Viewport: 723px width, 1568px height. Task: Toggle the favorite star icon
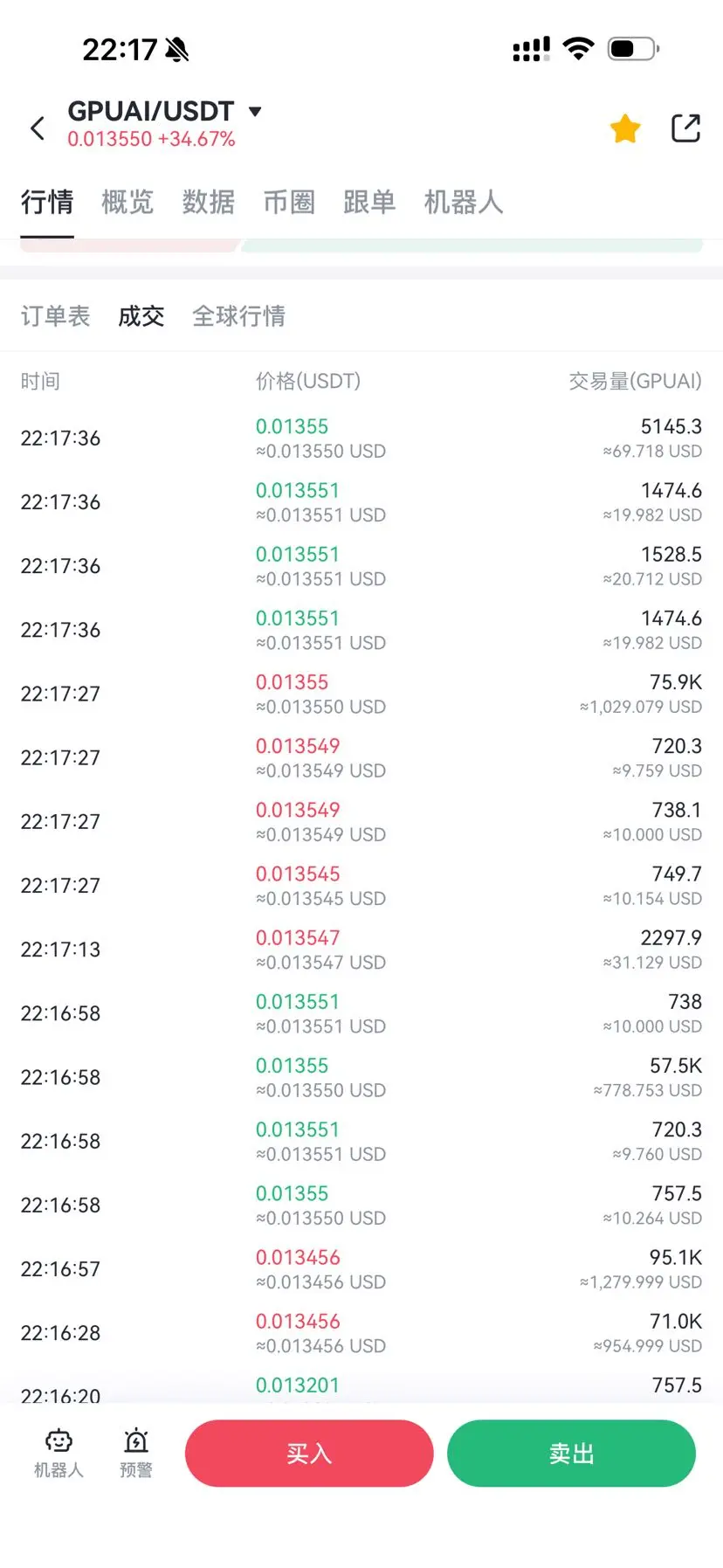[x=625, y=128]
